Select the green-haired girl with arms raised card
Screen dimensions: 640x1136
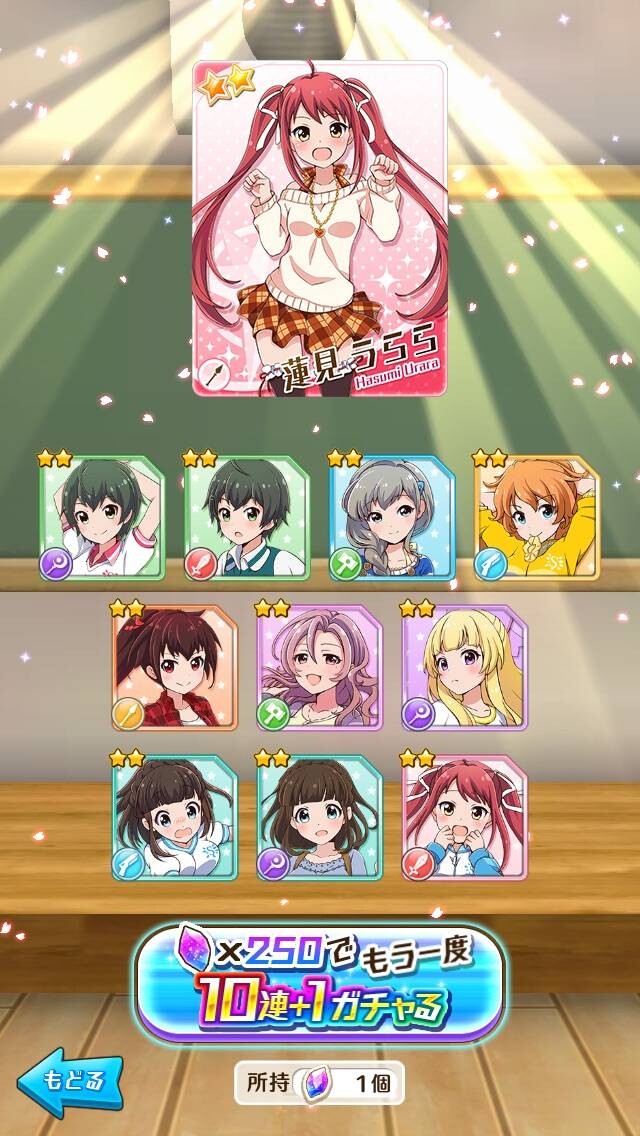coord(102,517)
